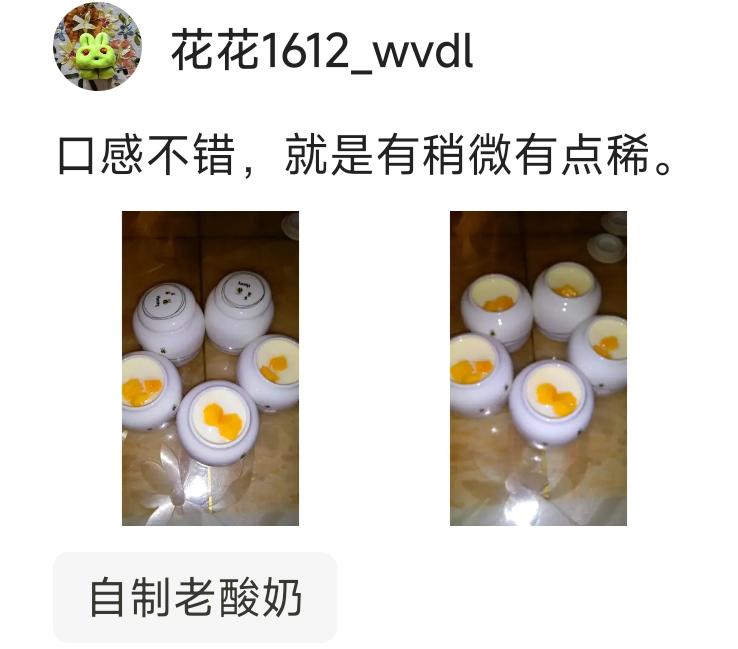Open the 自制老酸奶 recipe tag
The image size is (738, 649).
point(195,597)
